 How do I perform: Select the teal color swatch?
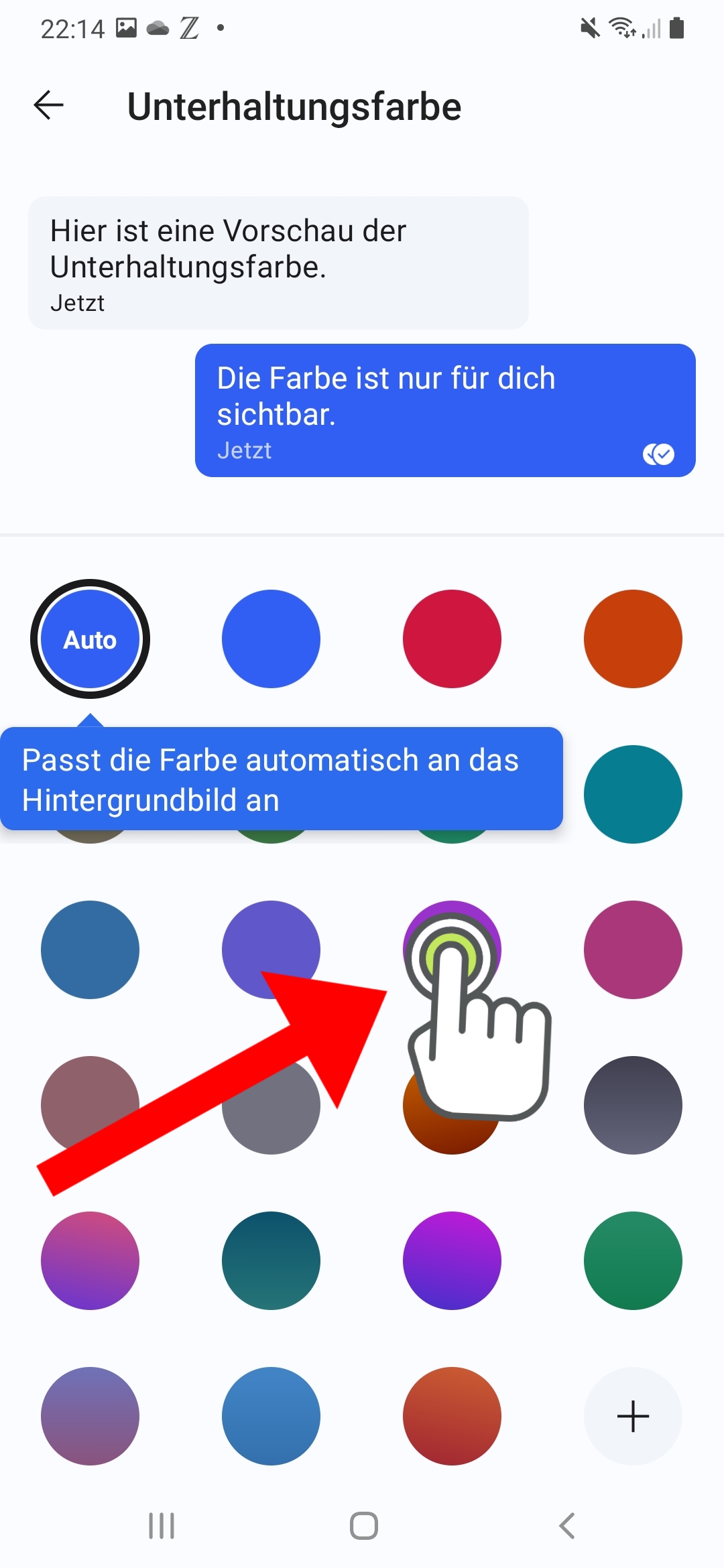point(633,794)
